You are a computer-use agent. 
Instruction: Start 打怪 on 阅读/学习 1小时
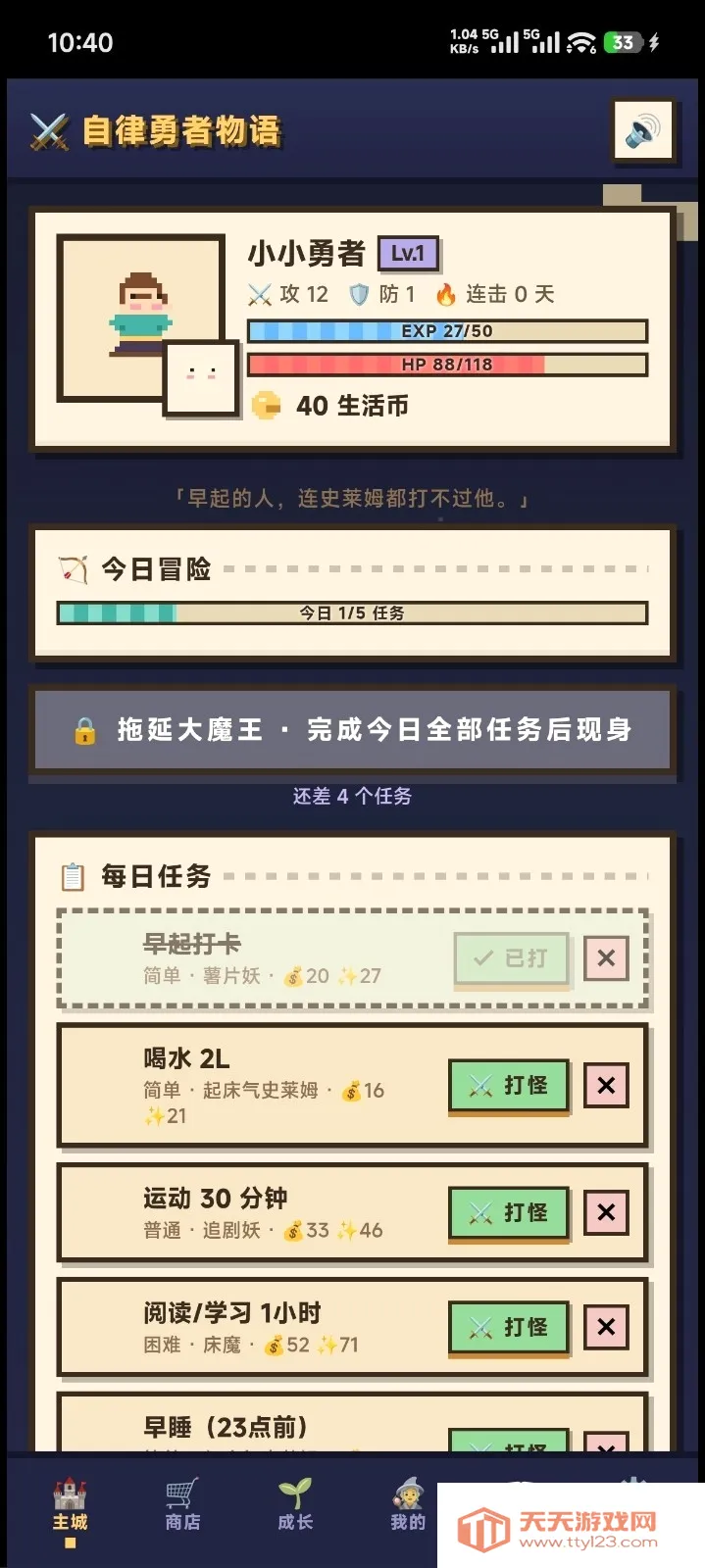509,1328
